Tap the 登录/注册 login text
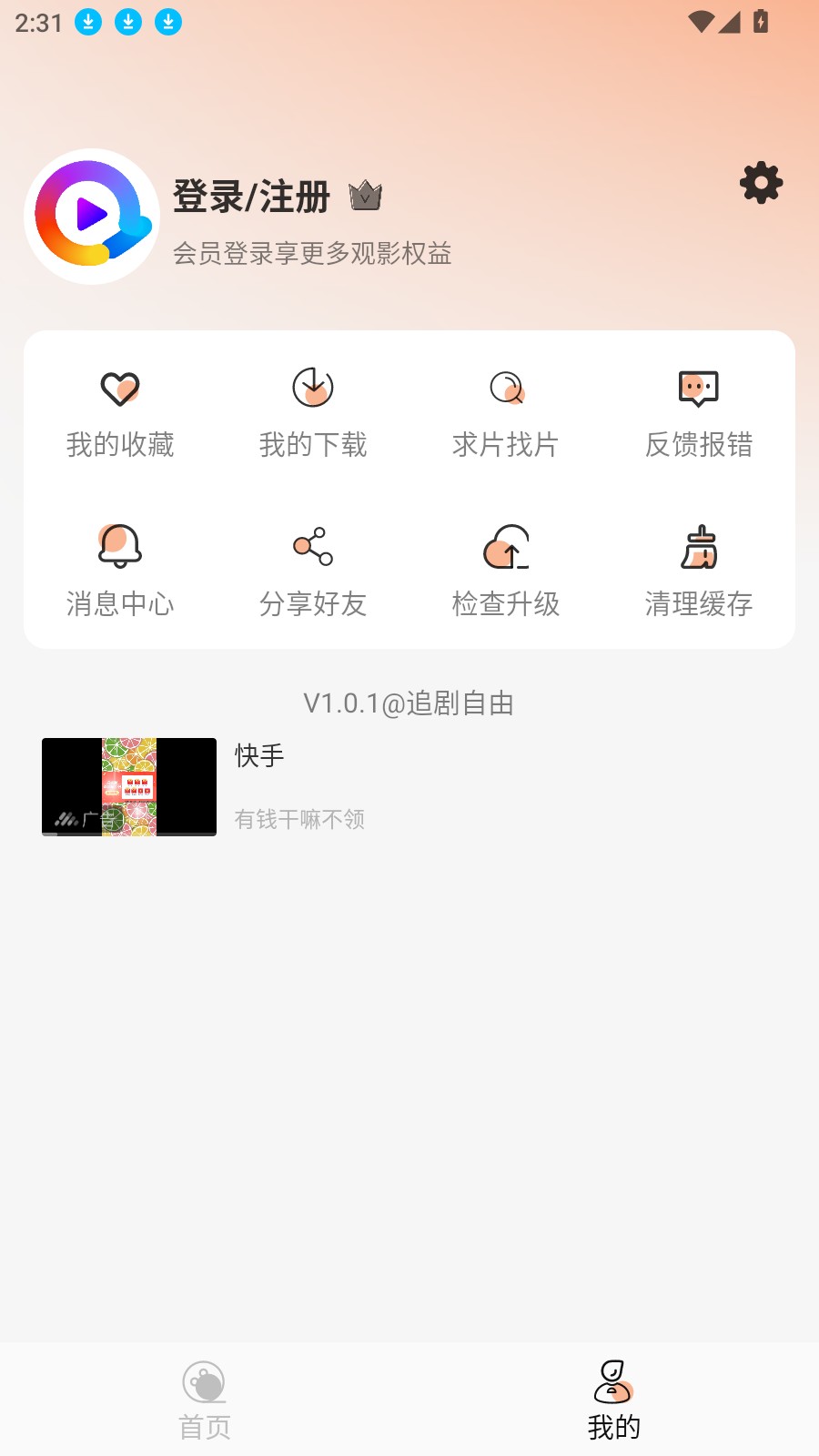The width and height of the screenshot is (819, 1456). [252, 196]
